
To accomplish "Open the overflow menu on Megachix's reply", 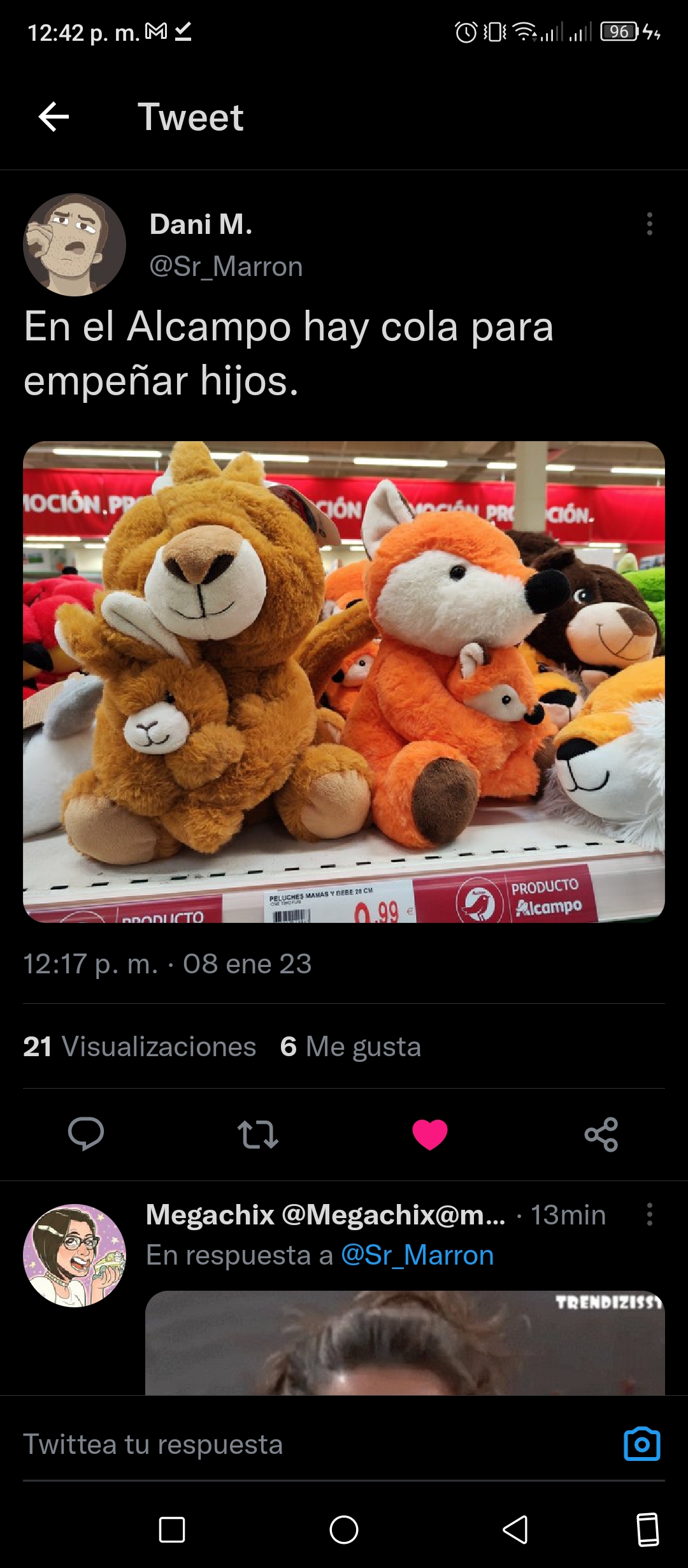I will point(649,1214).
